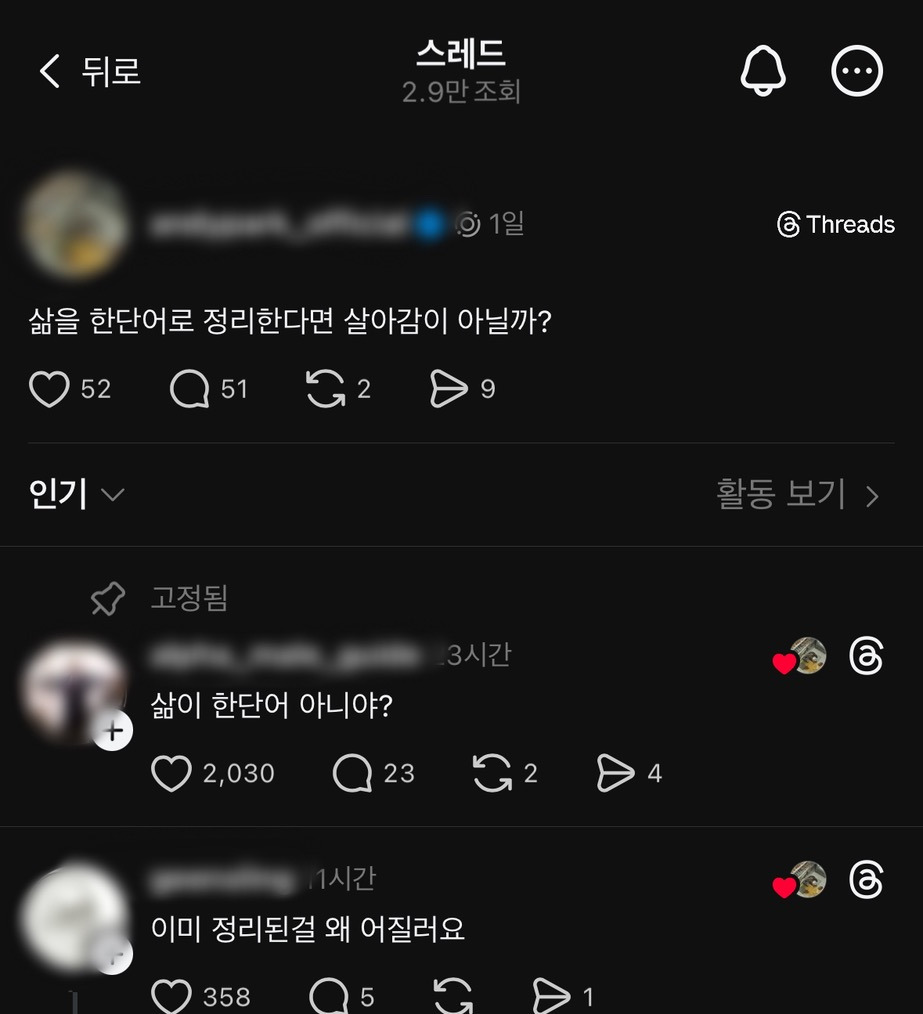This screenshot has width=923, height=1014.
Task: Expand the 인기 sort dropdown
Action: tap(76, 494)
